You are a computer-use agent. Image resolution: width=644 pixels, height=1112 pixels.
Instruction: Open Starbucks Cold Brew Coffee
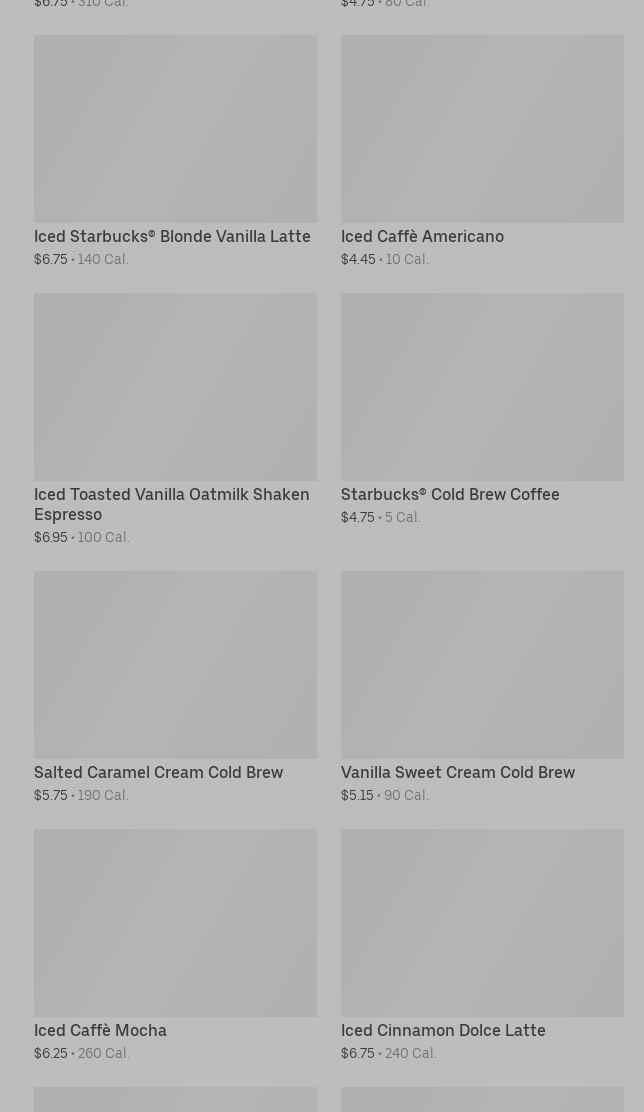[482, 387]
